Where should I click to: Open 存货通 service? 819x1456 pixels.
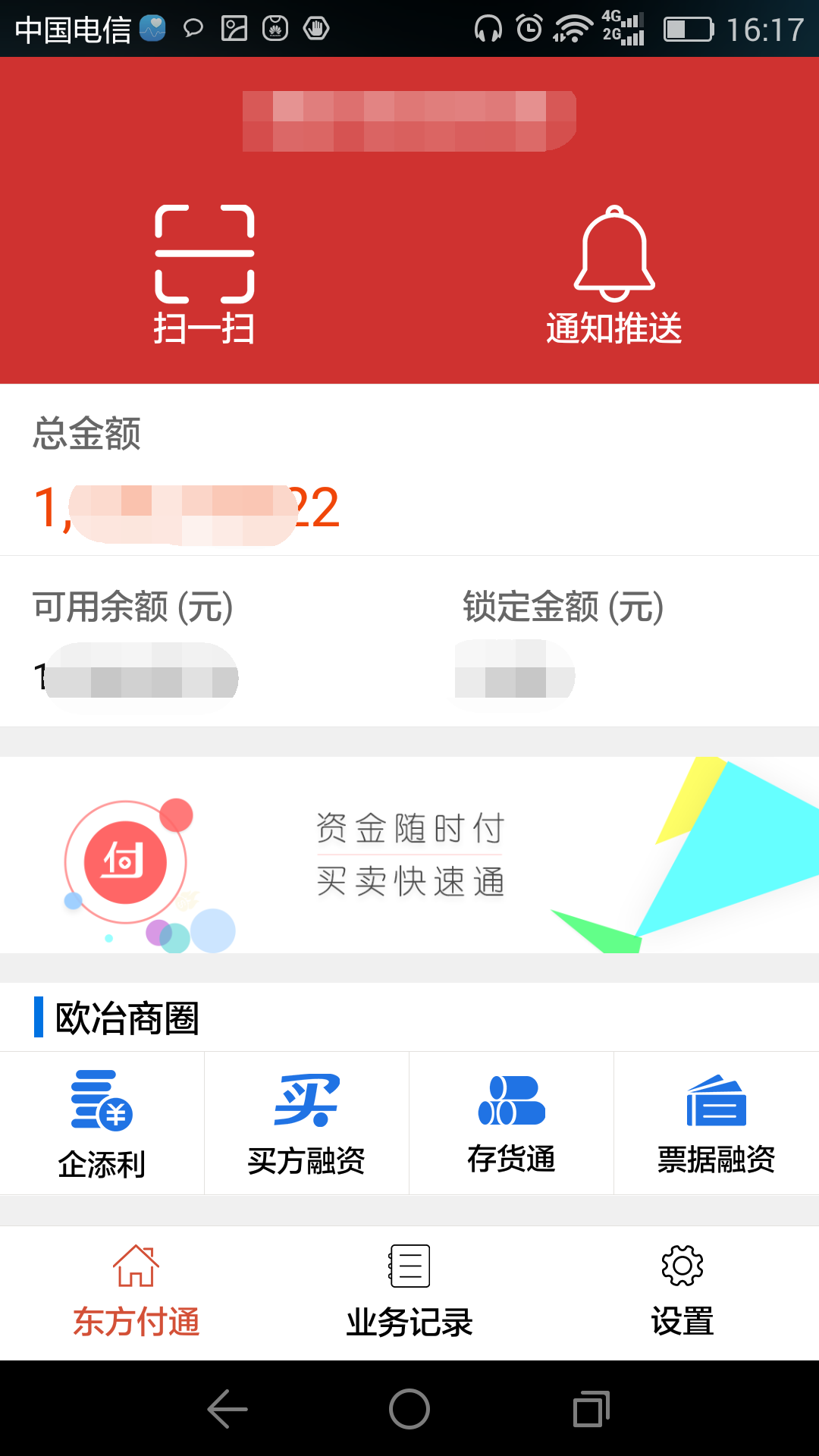[511, 1124]
